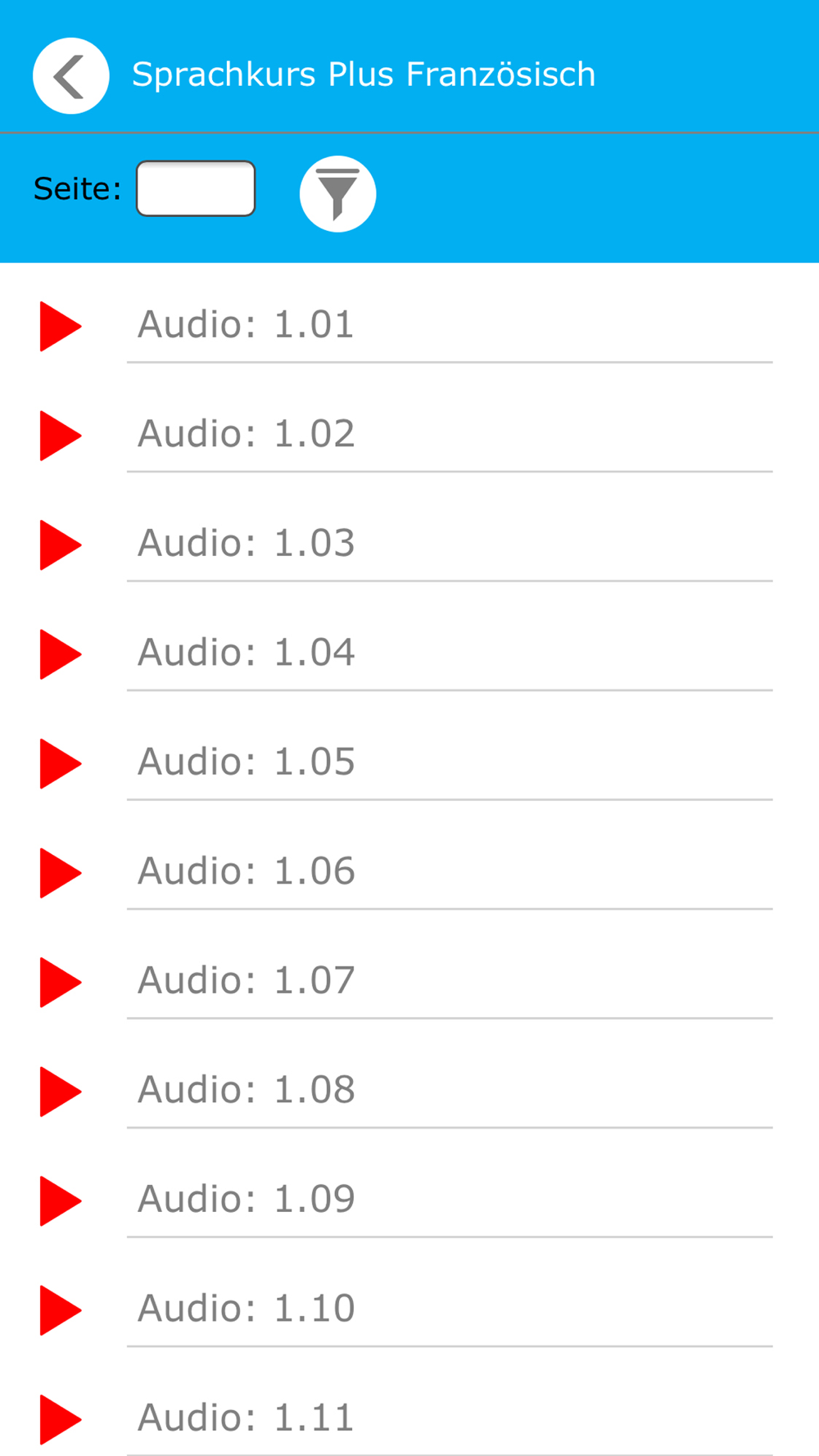Listen to Audio 1.07

click(61, 982)
